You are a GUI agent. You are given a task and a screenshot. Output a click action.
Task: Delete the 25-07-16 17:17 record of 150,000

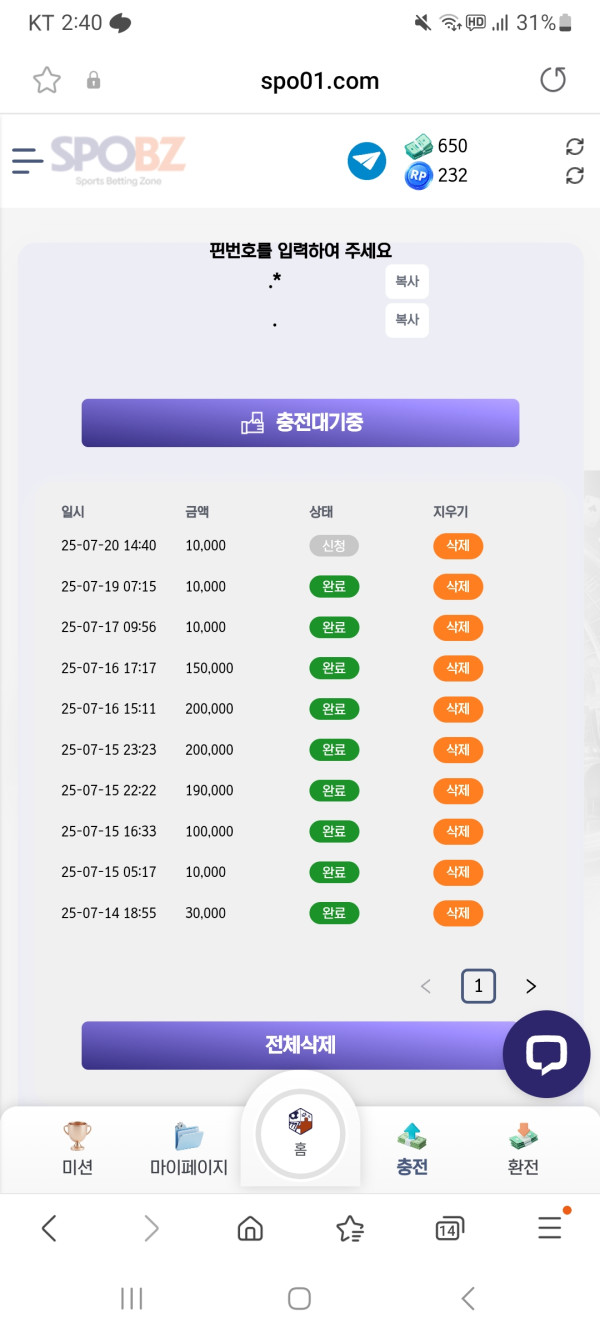[458, 668]
